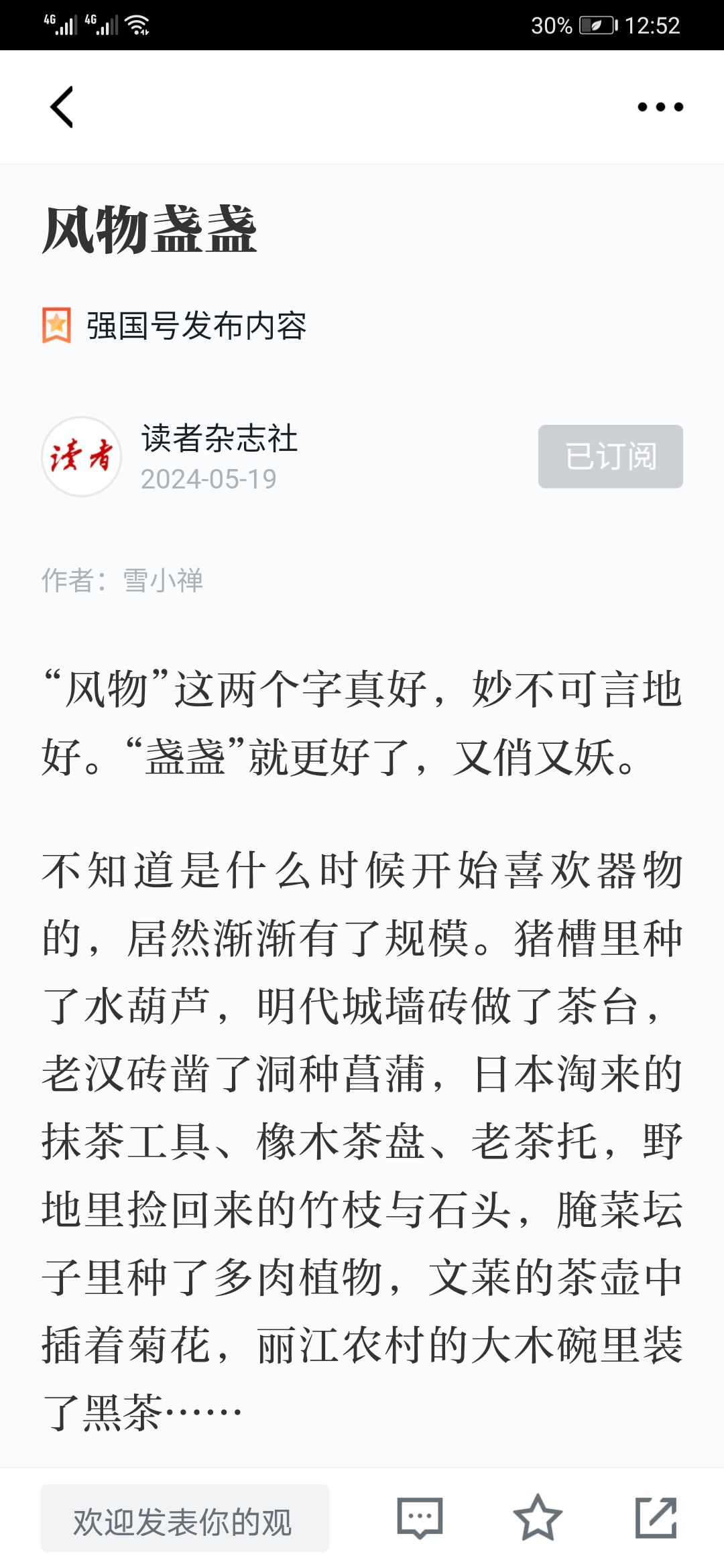Tap the 已订阅 subscribed button
The image size is (724, 1568).
[x=611, y=456]
